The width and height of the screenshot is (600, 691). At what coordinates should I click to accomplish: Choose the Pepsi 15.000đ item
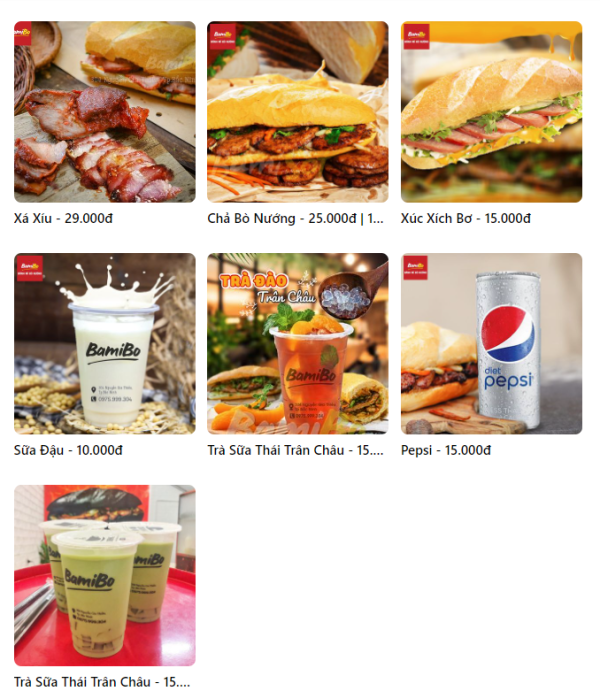pos(491,343)
